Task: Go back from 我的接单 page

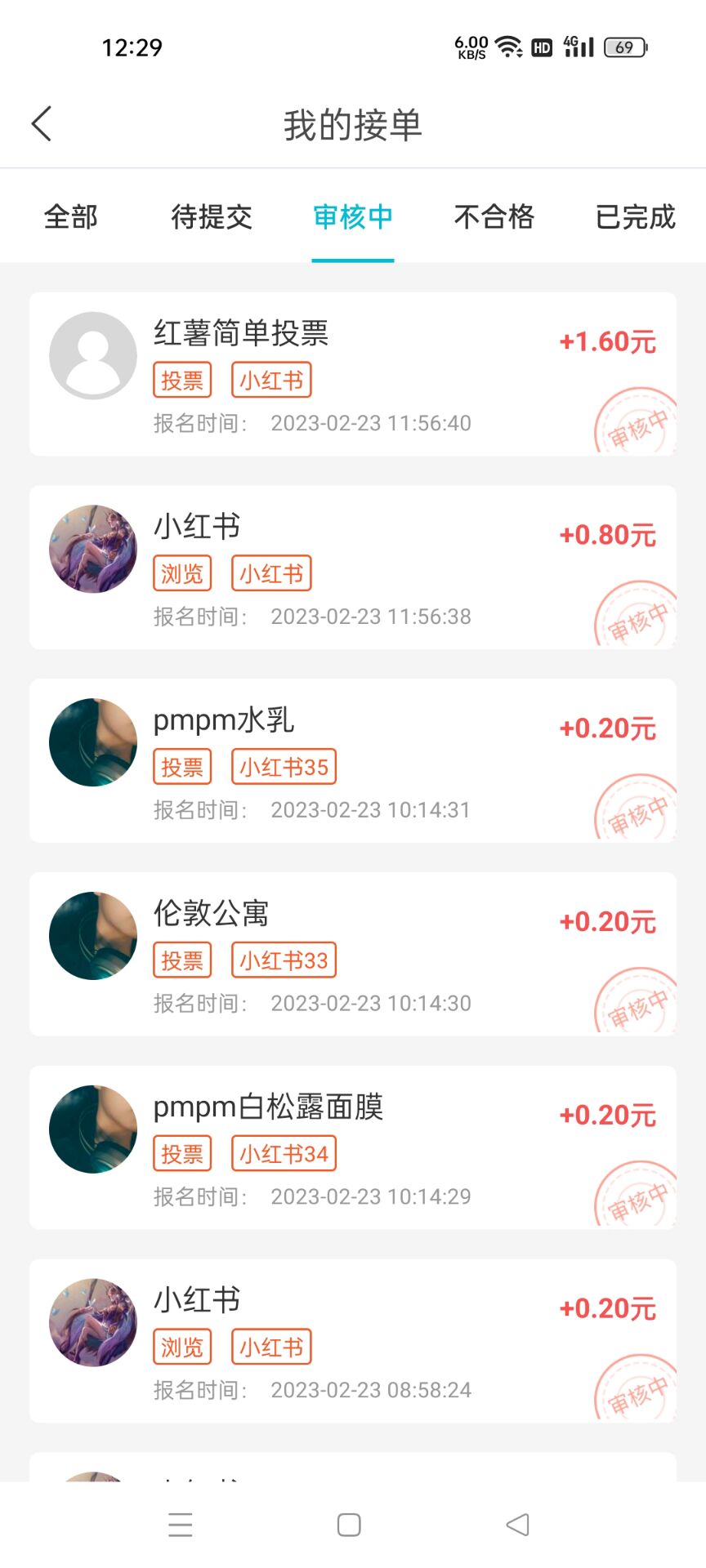Action: click(x=42, y=124)
